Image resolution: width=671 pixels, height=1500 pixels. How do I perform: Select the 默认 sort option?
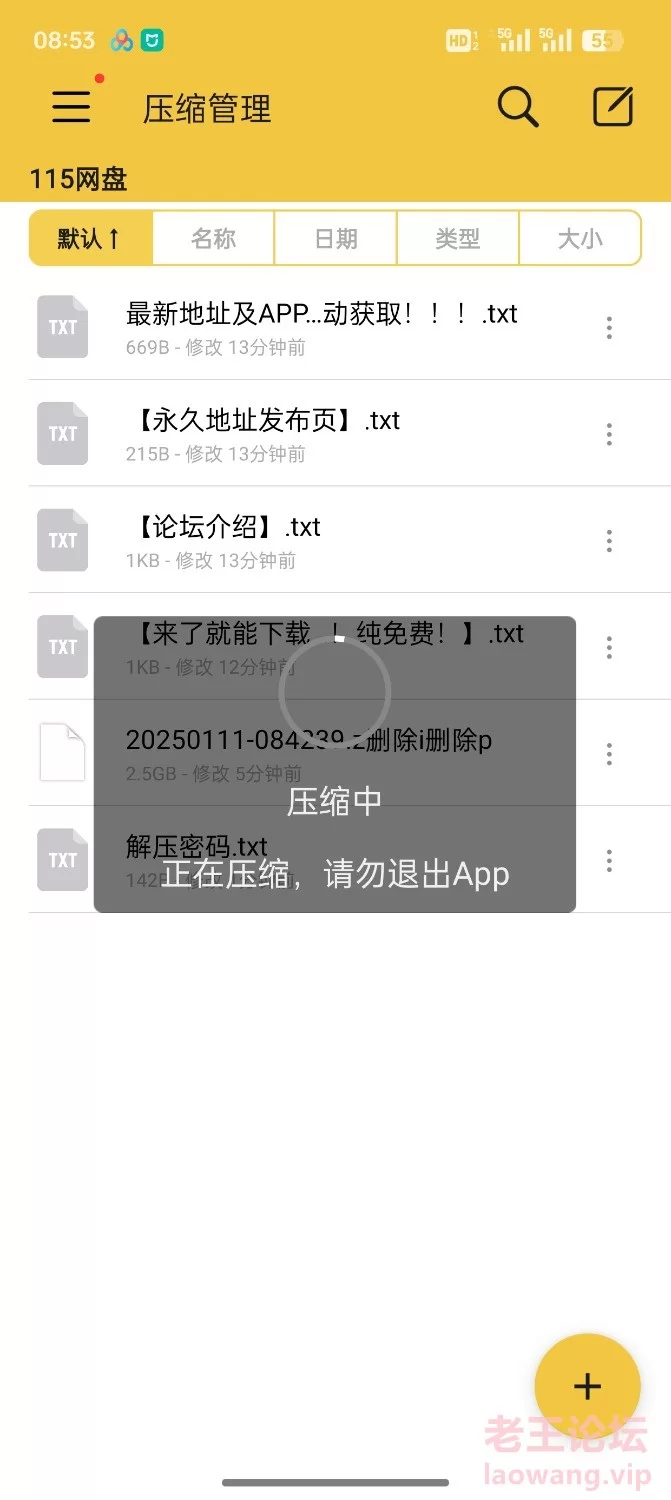(91, 238)
